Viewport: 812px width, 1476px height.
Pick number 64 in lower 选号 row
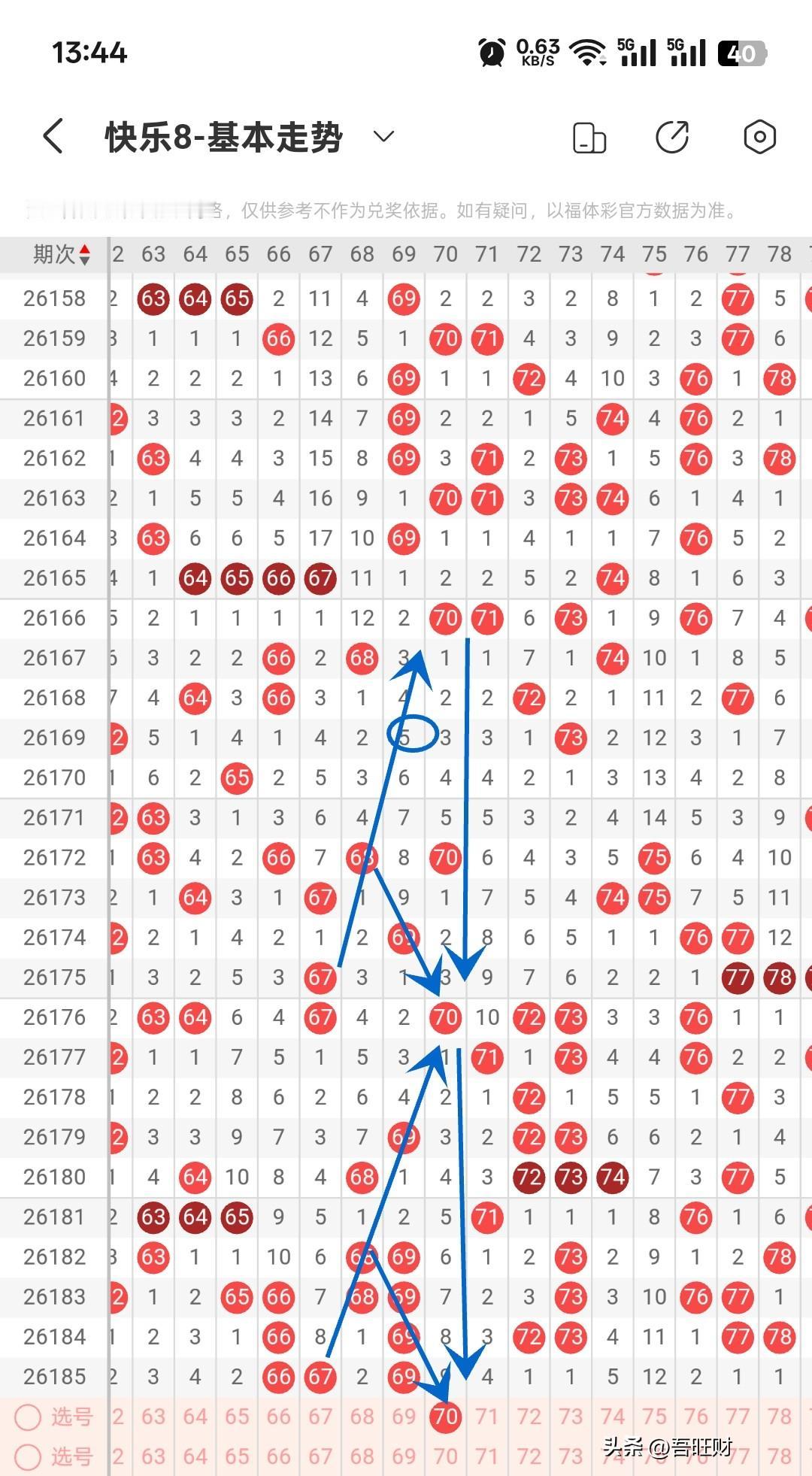click(x=195, y=1456)
